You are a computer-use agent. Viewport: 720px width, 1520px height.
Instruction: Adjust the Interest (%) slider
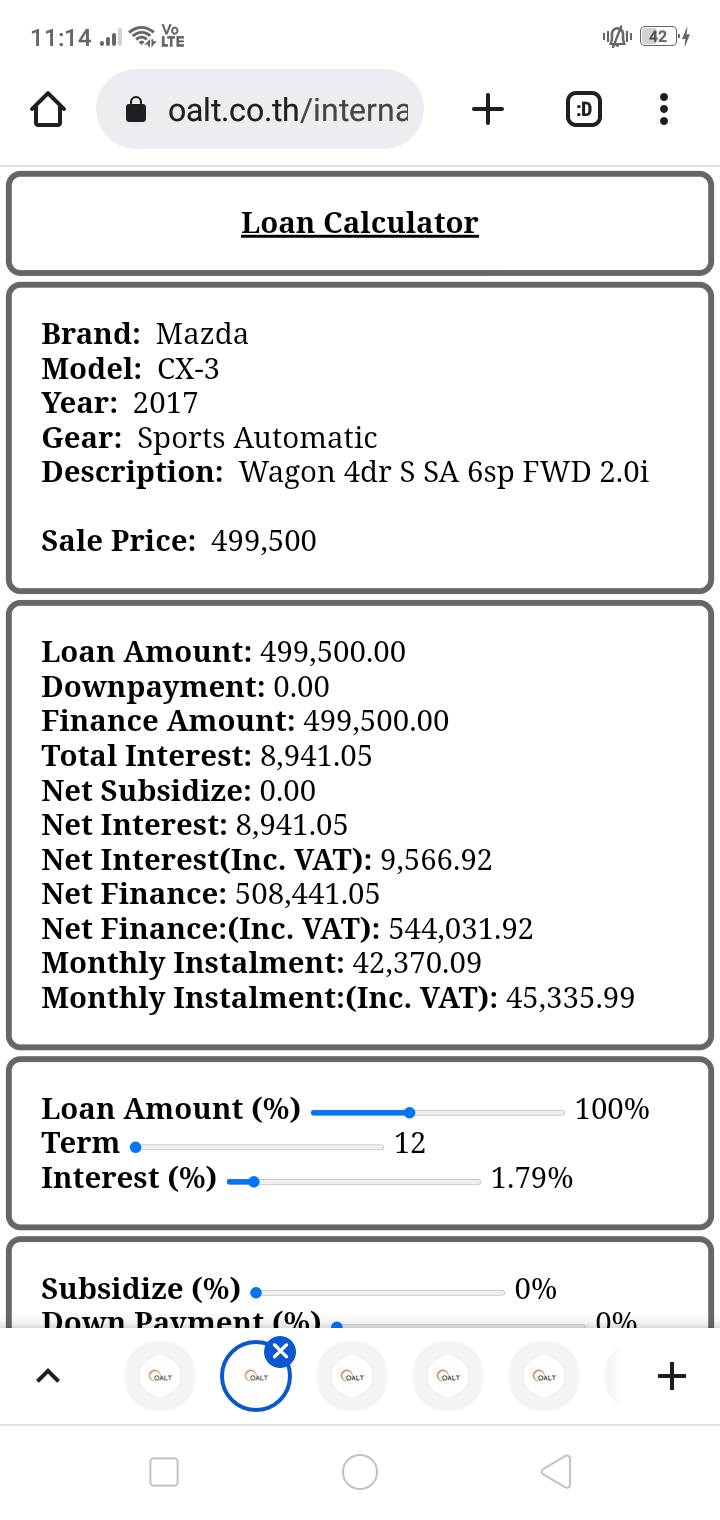[x=254, y=1181]
